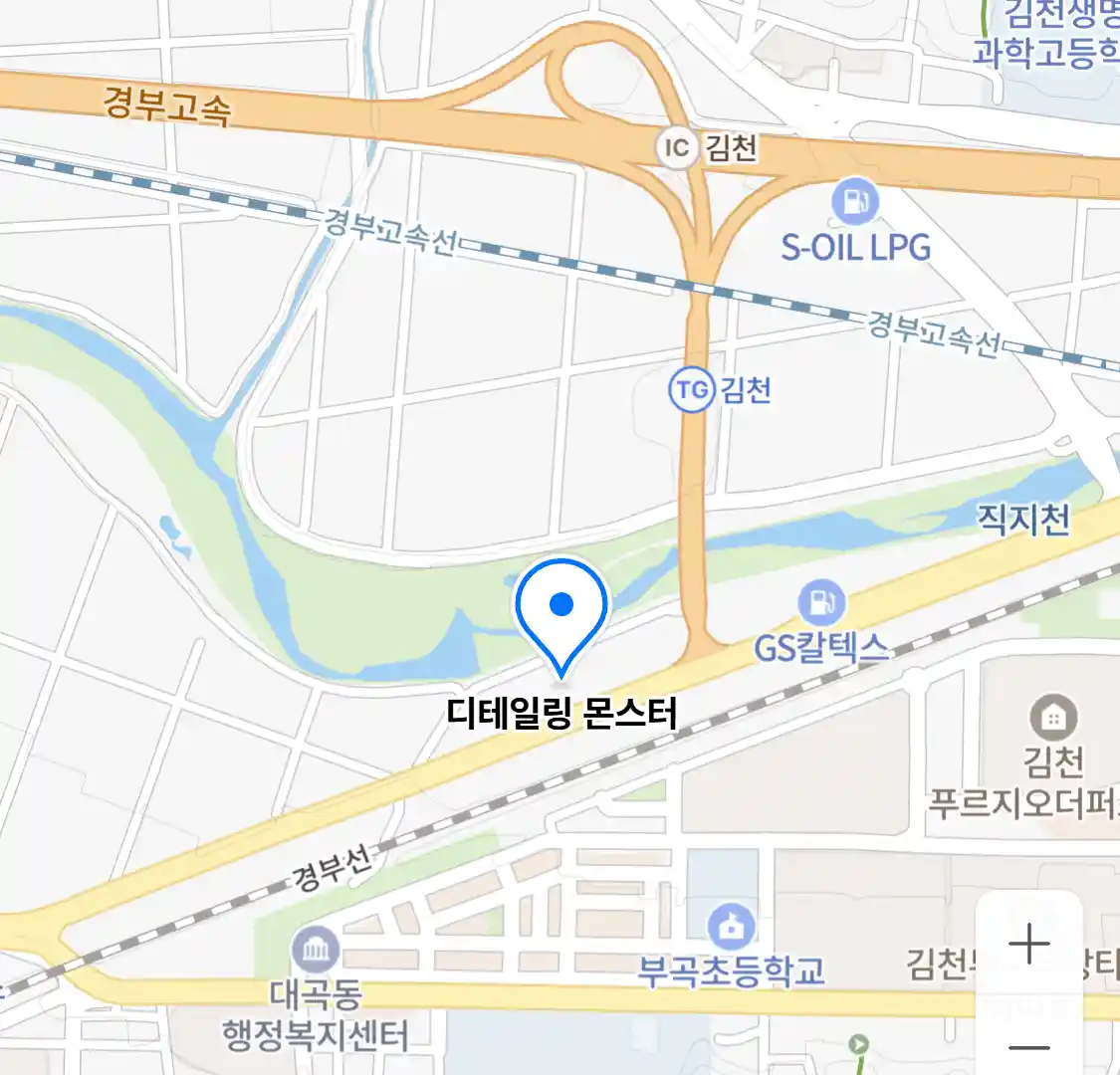Viewport: 1120px width, 1075px height.
Task: Zoom in with the plus button
Action: (1029, 943)
